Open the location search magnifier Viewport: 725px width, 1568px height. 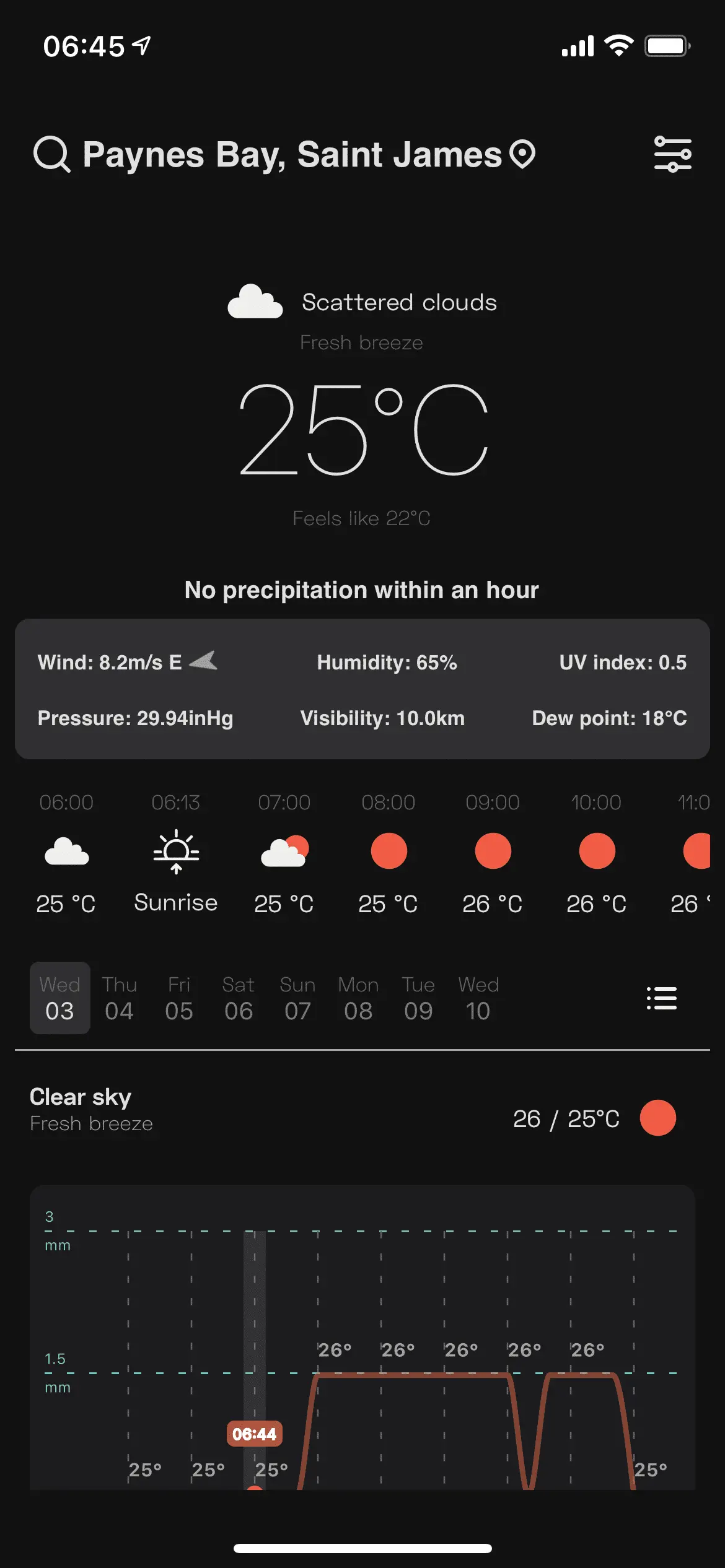click(51, 154)
